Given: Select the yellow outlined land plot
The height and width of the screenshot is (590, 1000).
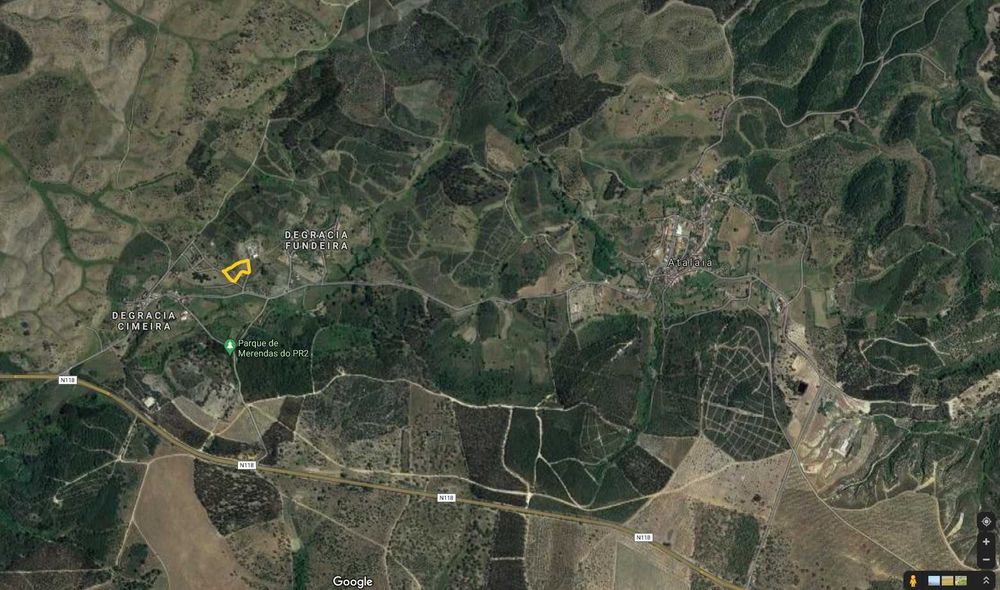Looking at the screenshot, I should (x=236, y=271).
